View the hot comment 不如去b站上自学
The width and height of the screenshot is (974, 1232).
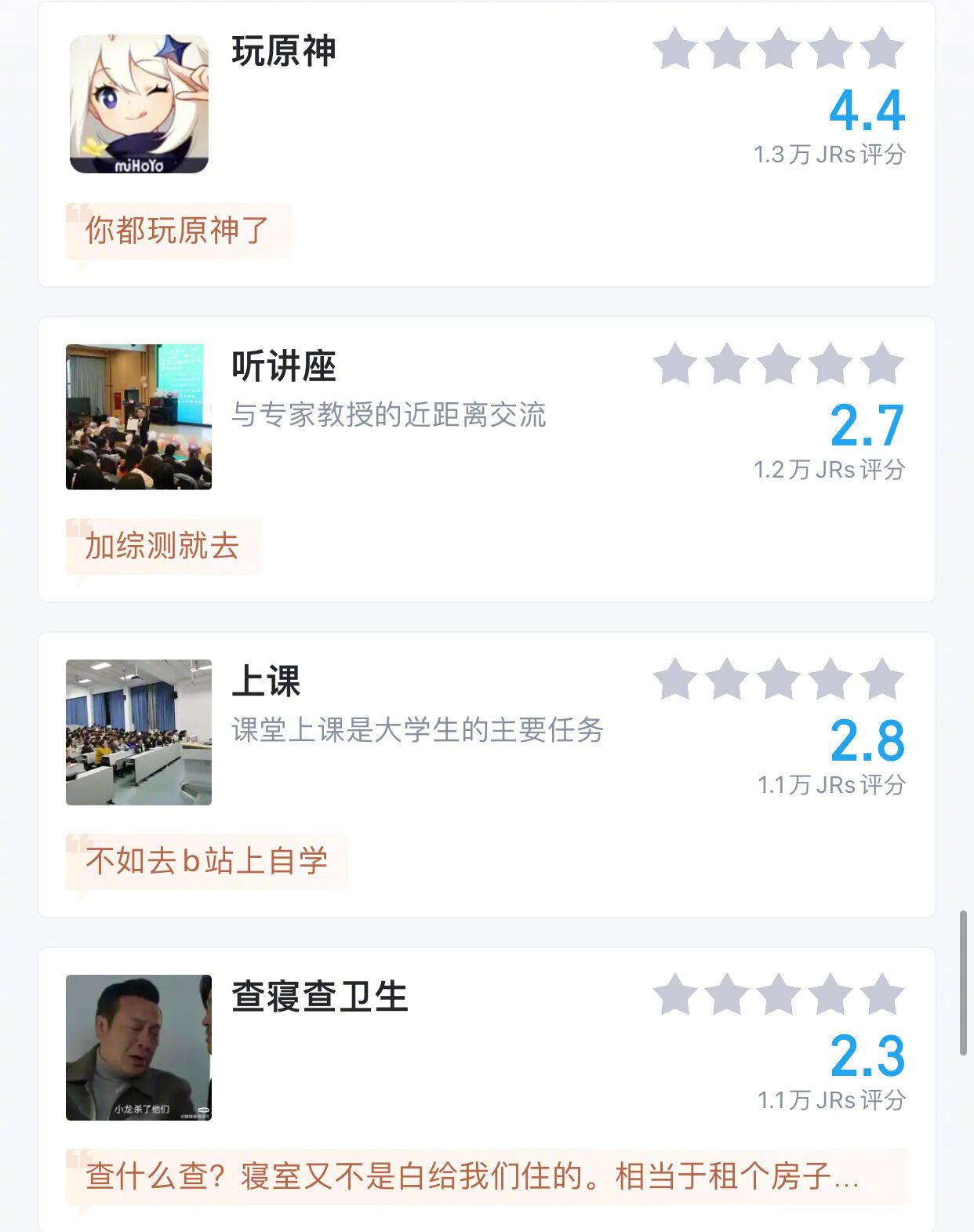coord(206,861)
